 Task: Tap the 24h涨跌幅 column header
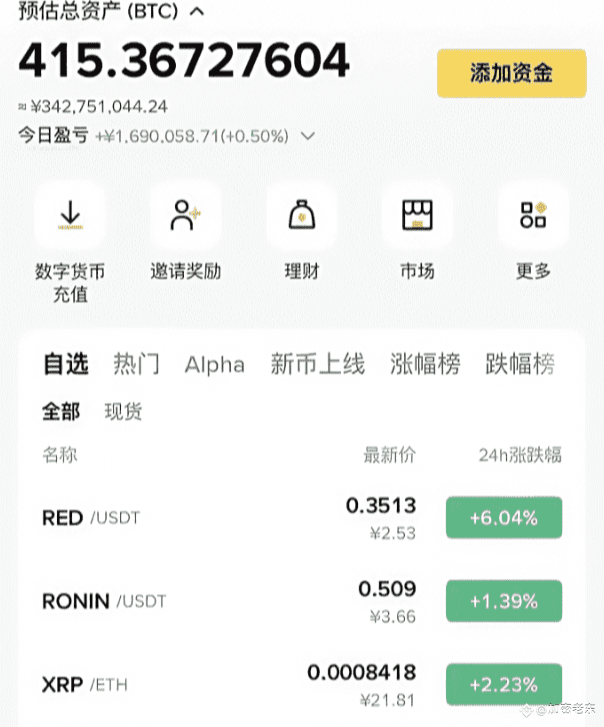520,456
